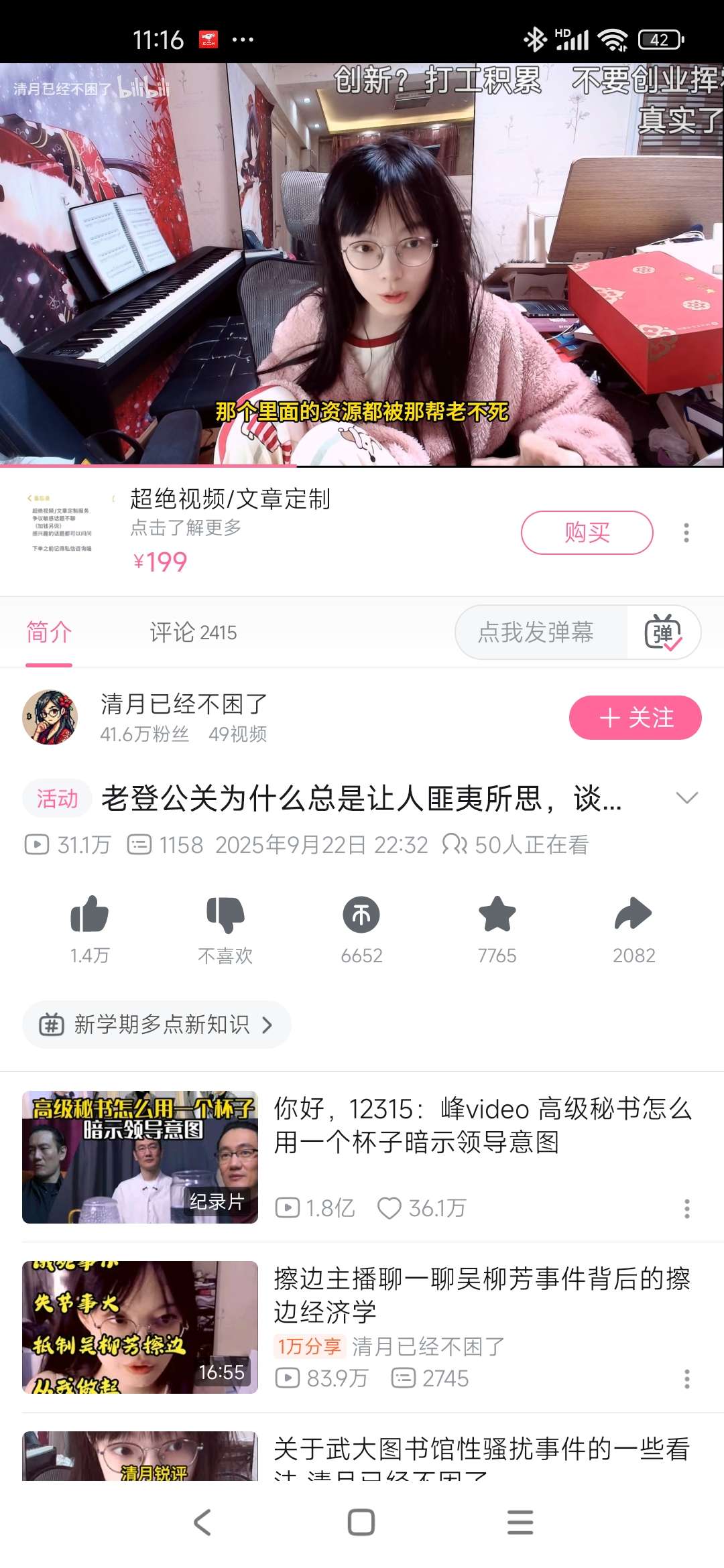The width and height of the screenshot is (724, 1568).
Task: Open the uploader's avatar profile
Action: pyautogui.click(x=50, y=718)
